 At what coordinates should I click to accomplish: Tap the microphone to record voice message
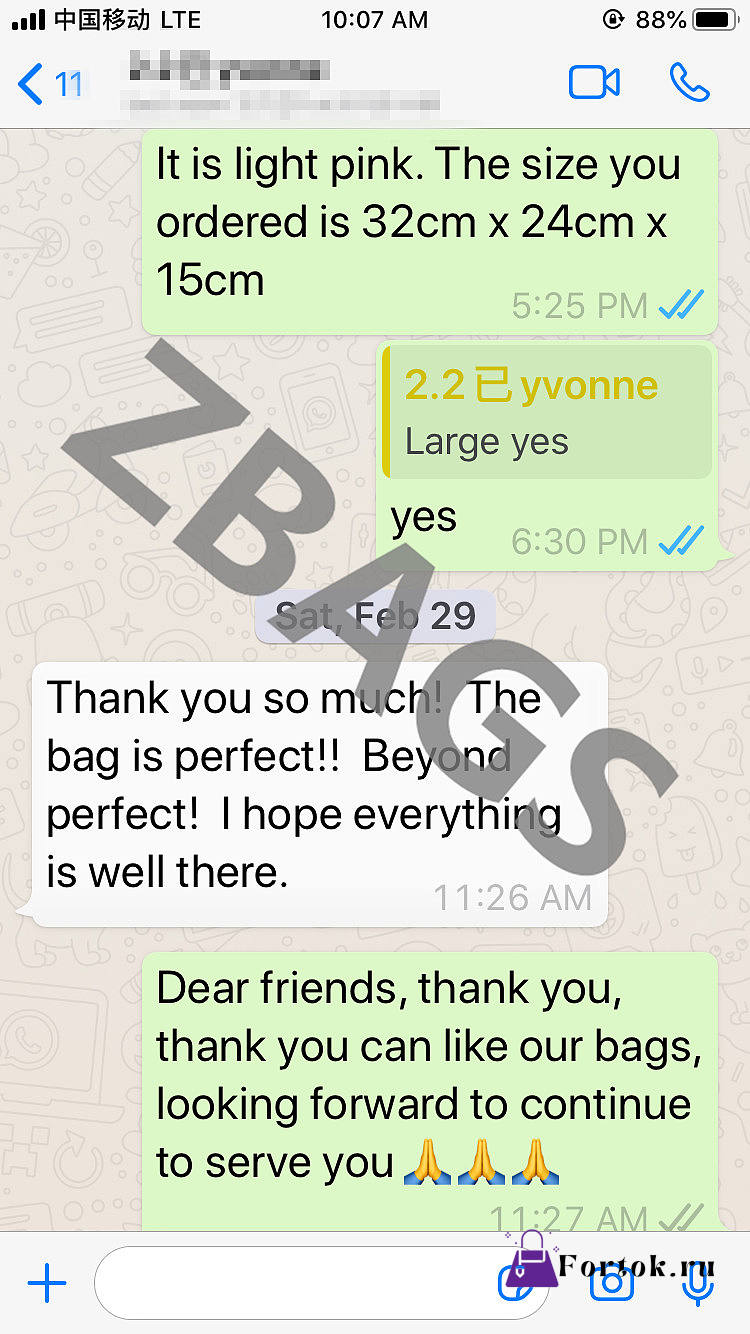tap(697, 1283)
